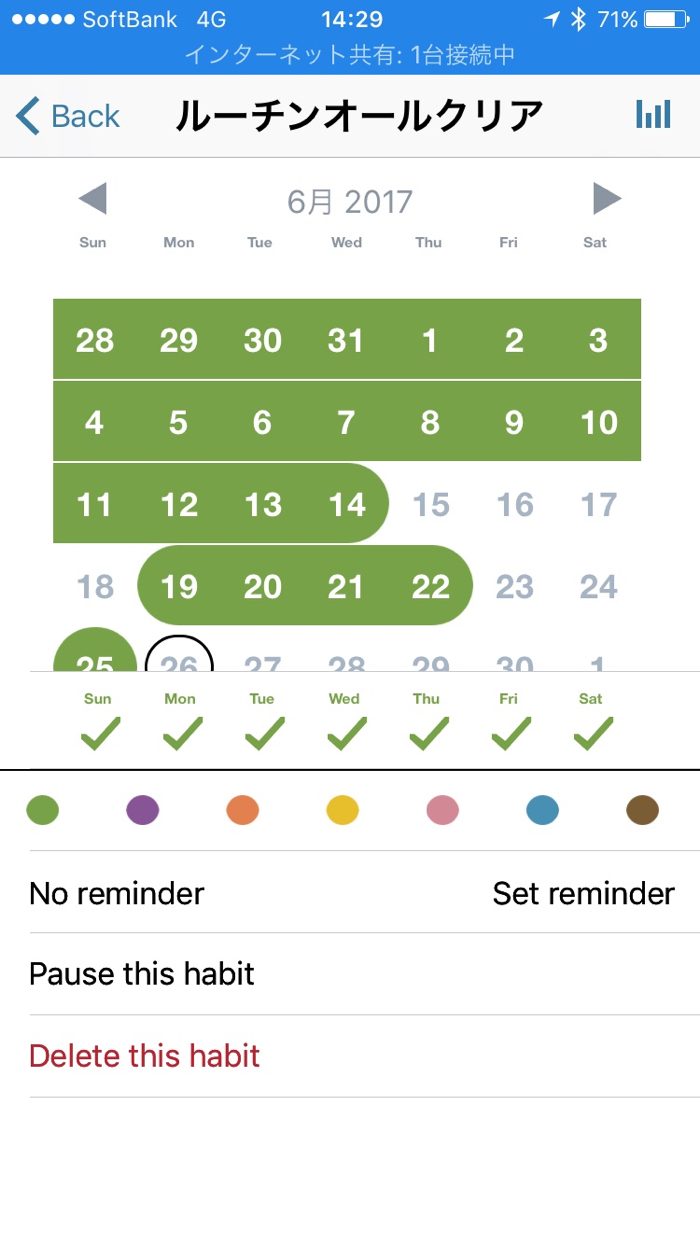
Task: Apply the brown color swatch
Action: pos(643,810)
